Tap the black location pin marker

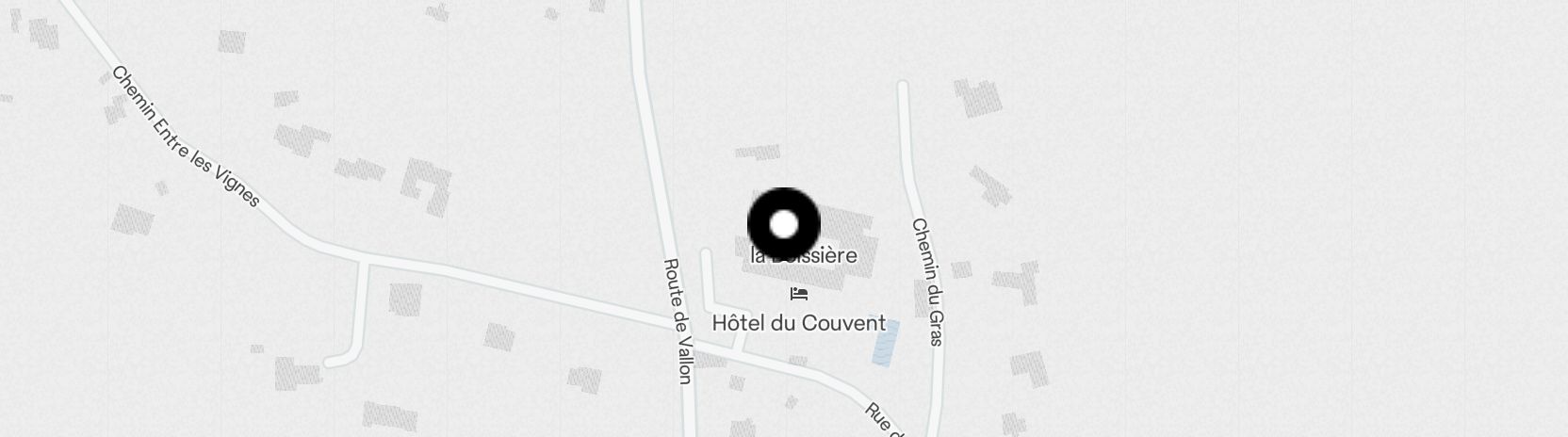[784, 224]
